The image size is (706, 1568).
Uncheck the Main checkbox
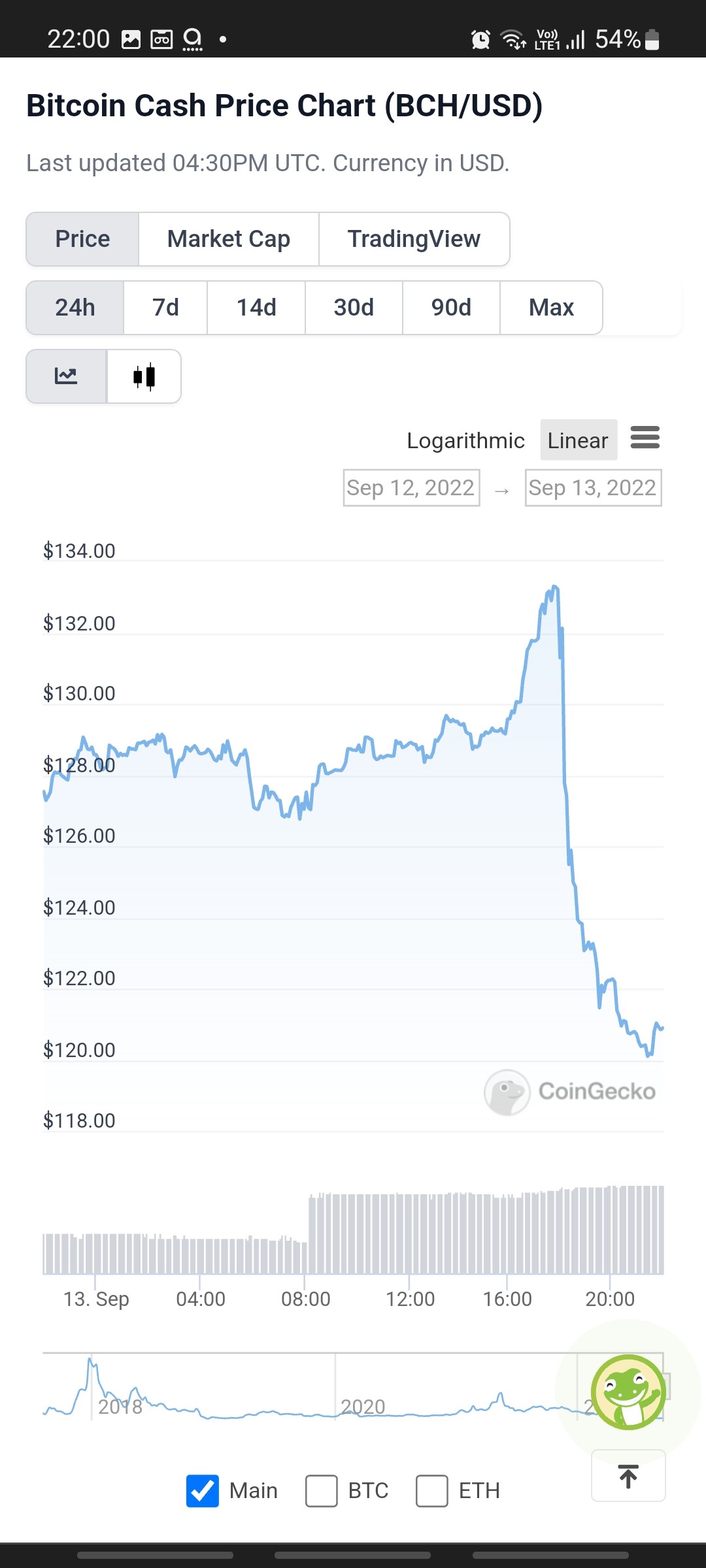tap(203, 1491)
